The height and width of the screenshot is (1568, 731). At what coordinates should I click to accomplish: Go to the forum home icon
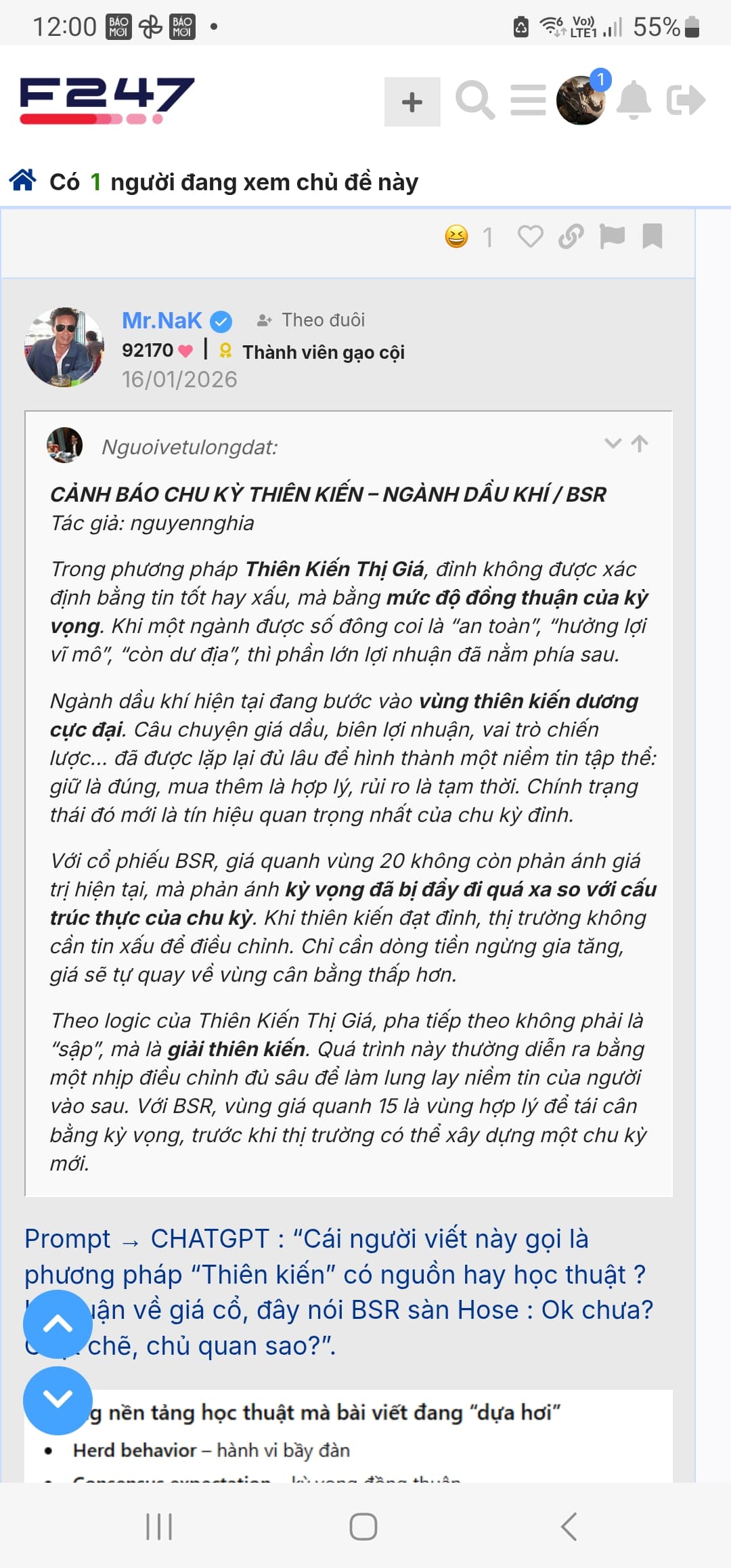[x=23, y=181]
